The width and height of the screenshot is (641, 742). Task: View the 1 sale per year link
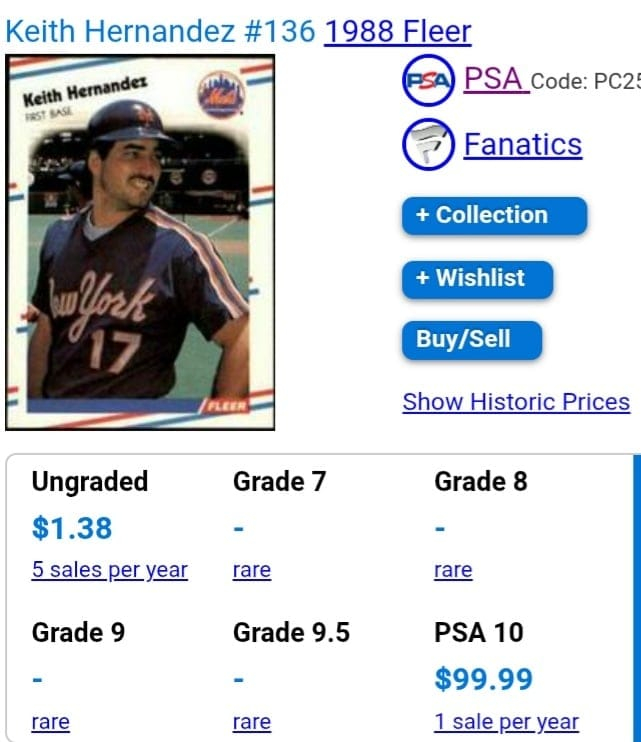point(505,721)
